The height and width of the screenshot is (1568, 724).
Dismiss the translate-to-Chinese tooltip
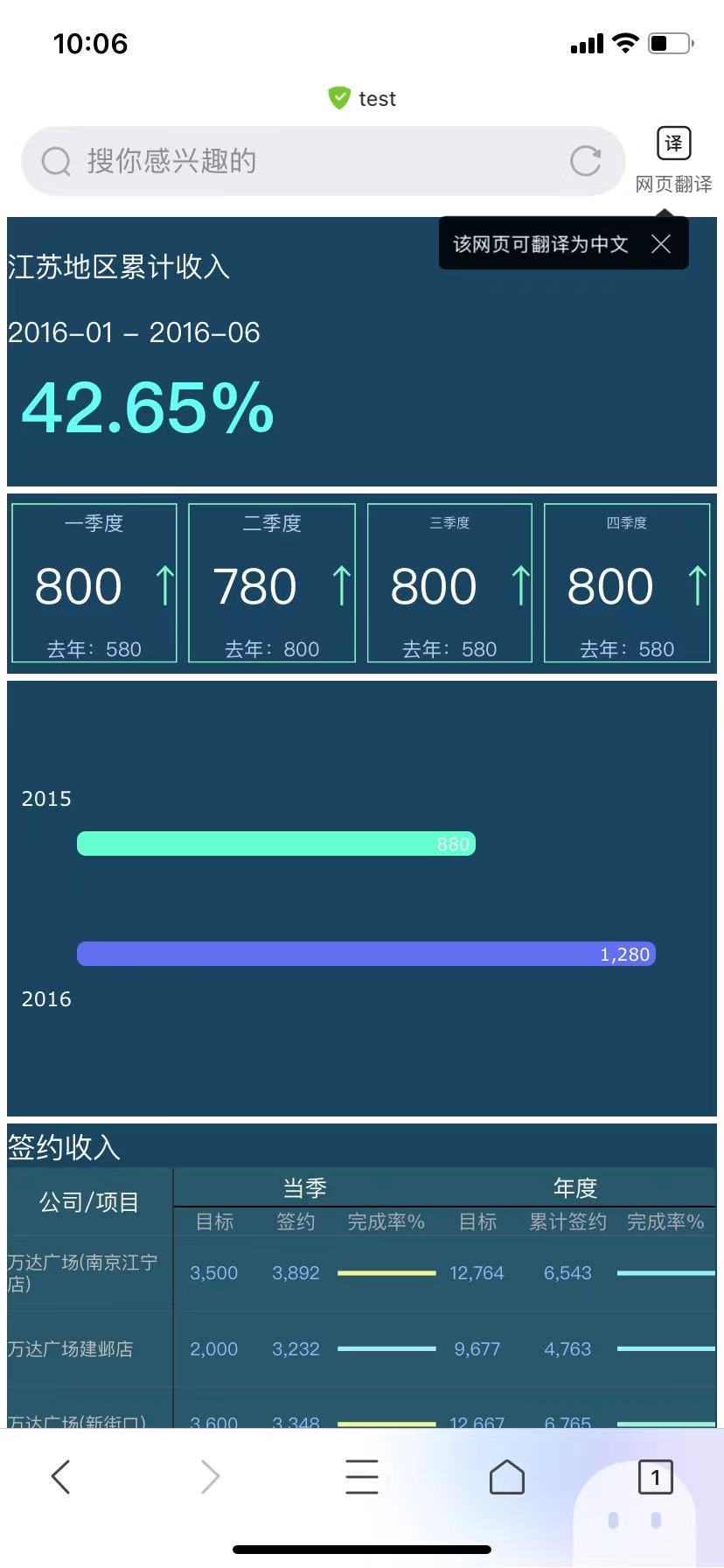[661, 244]
